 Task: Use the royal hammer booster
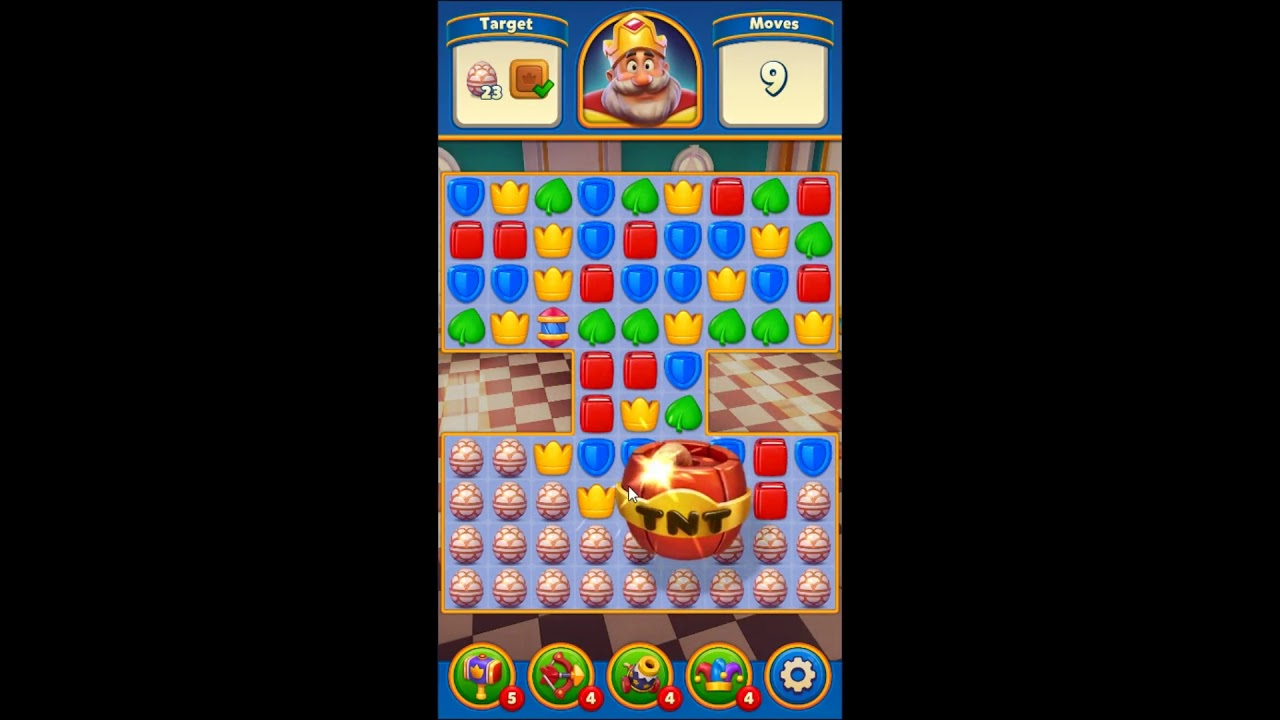click(x=482, y=674)
